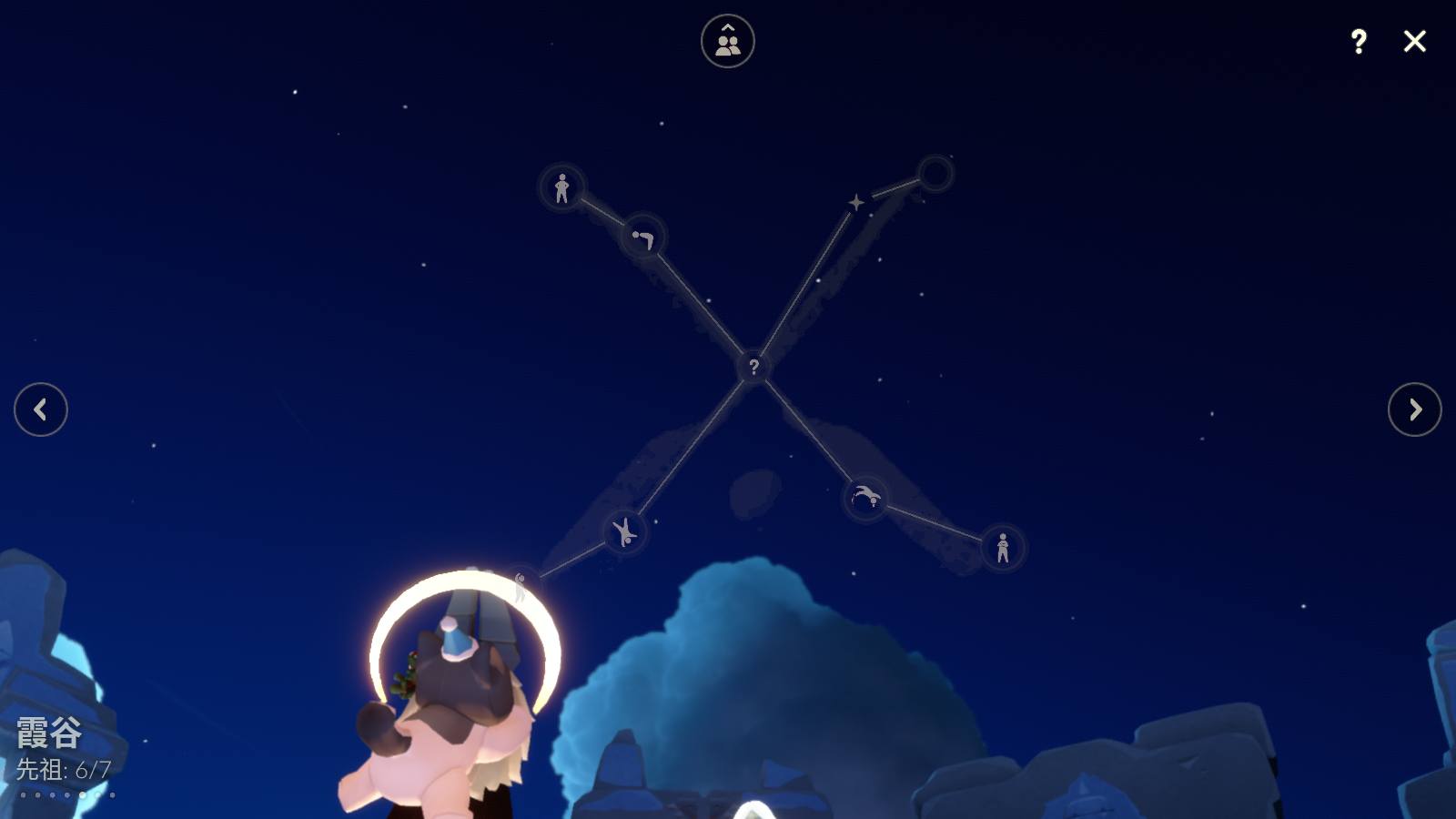Select the unknown spirit question mark node
The image size is (1456, 819).
[x=753, y=367]
